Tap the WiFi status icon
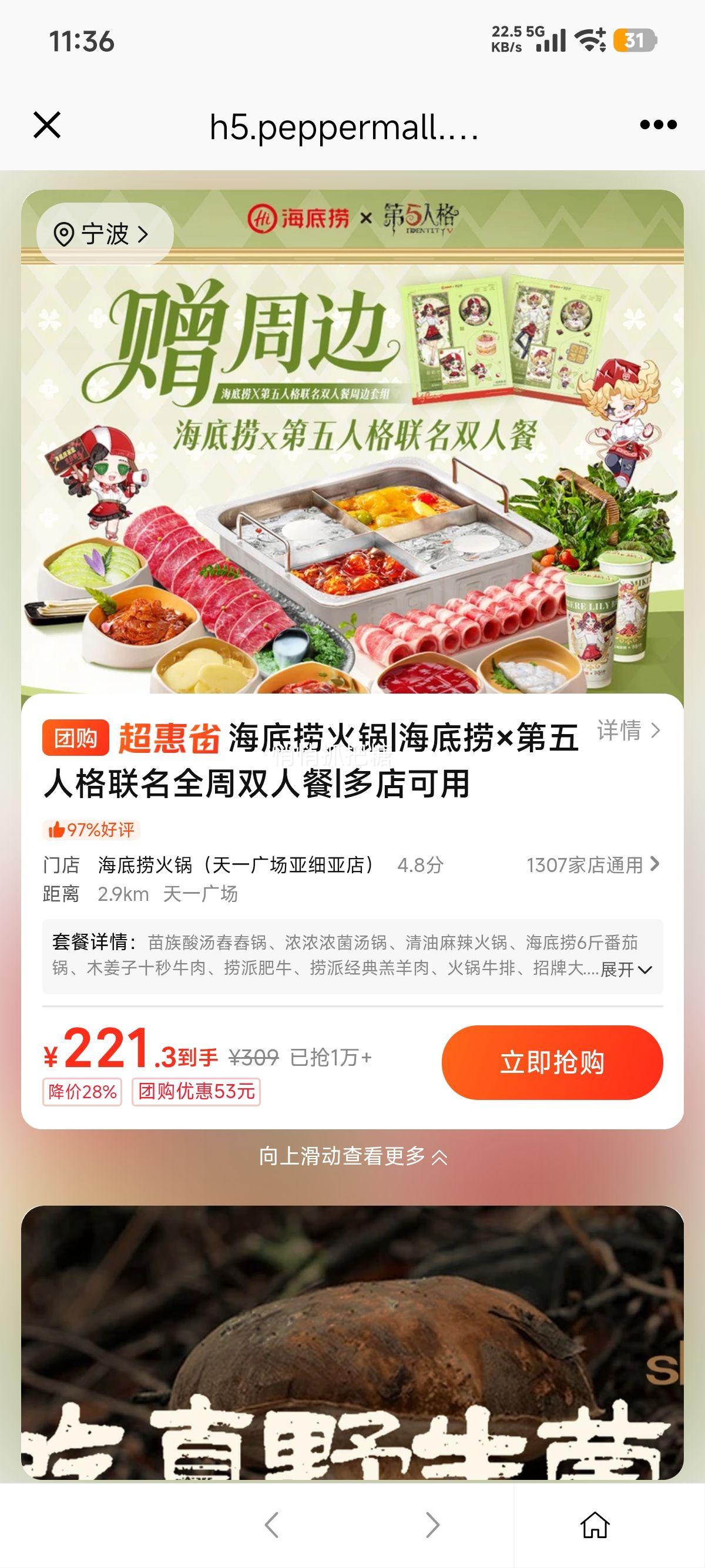This screenshot has width=705, height=1568. (x=587, y=38)
